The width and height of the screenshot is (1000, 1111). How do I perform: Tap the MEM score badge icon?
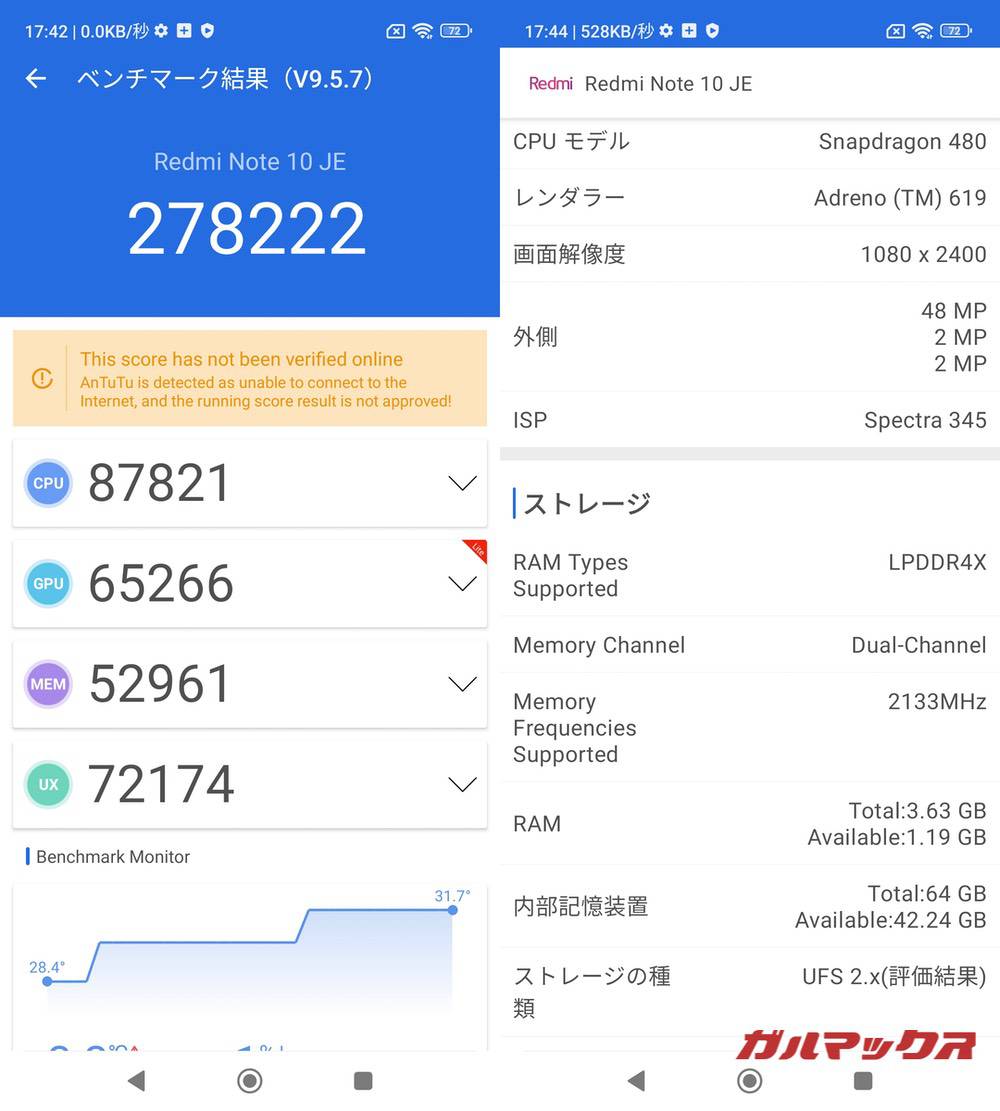(x=48, y=684)
